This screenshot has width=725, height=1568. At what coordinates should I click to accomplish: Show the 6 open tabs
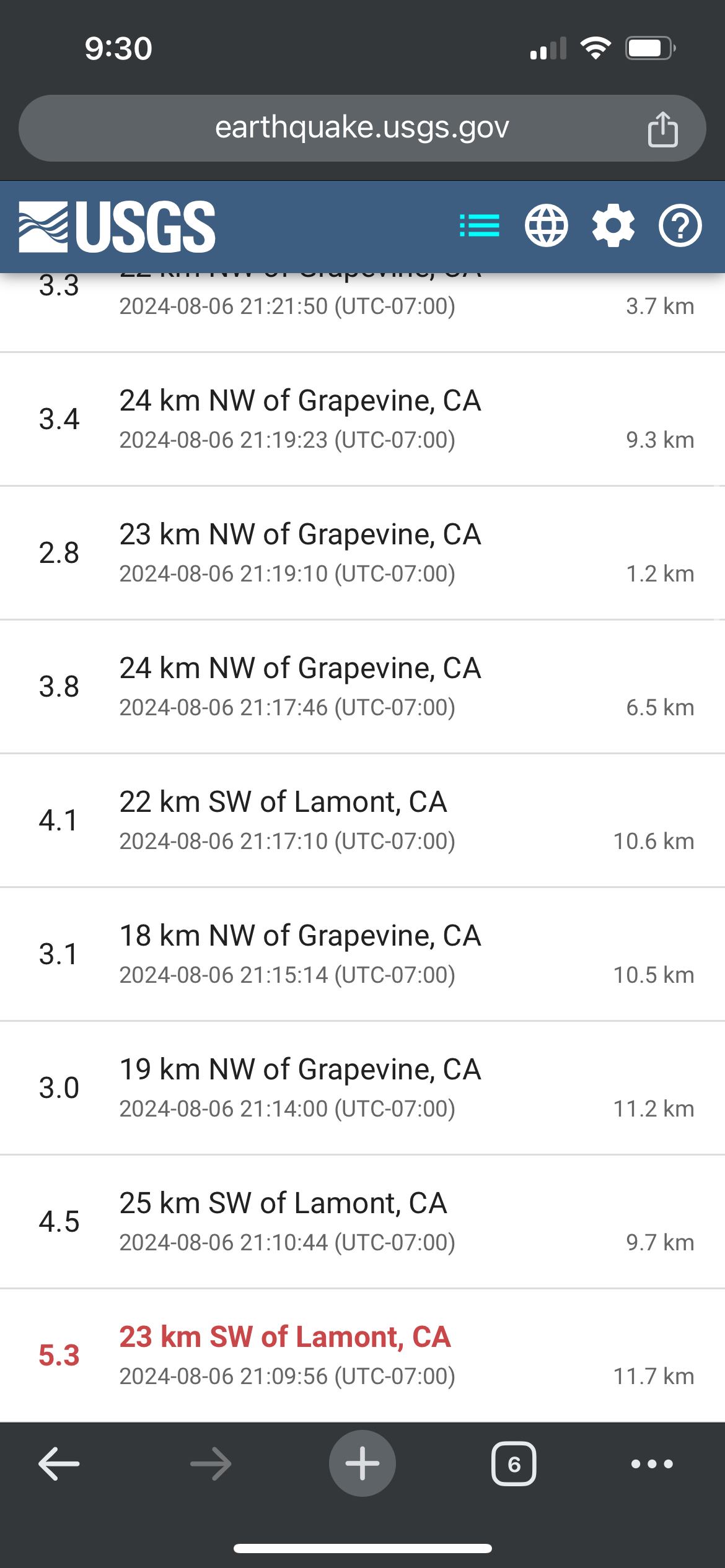pyautogui.click(x=514, y=1464)
